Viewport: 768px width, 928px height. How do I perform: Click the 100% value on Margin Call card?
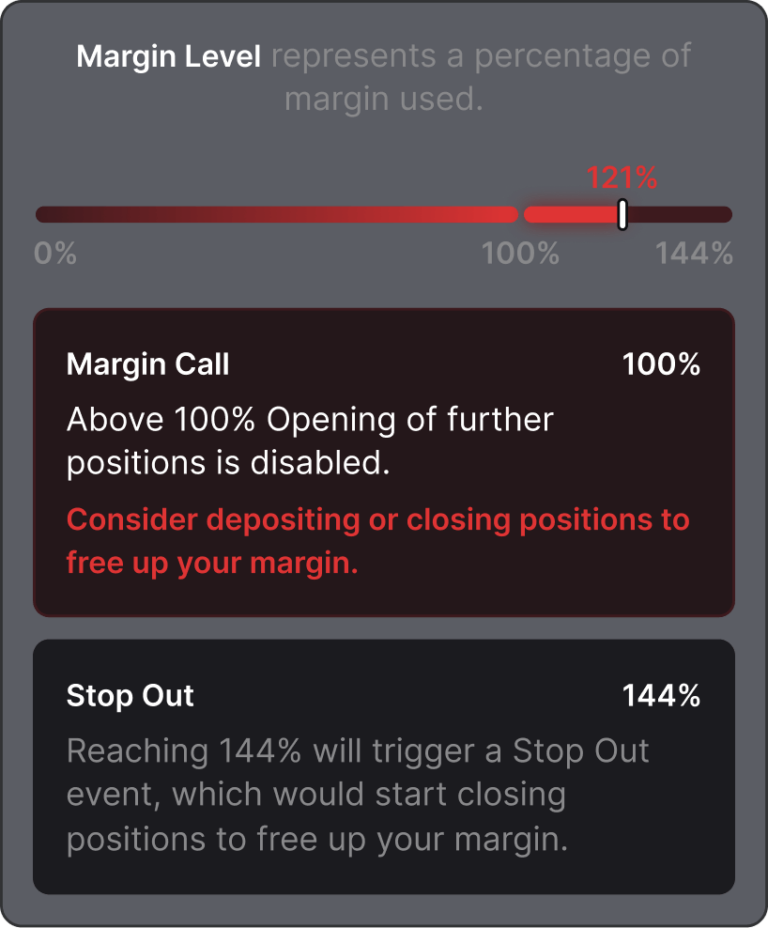tap(663, 364)
